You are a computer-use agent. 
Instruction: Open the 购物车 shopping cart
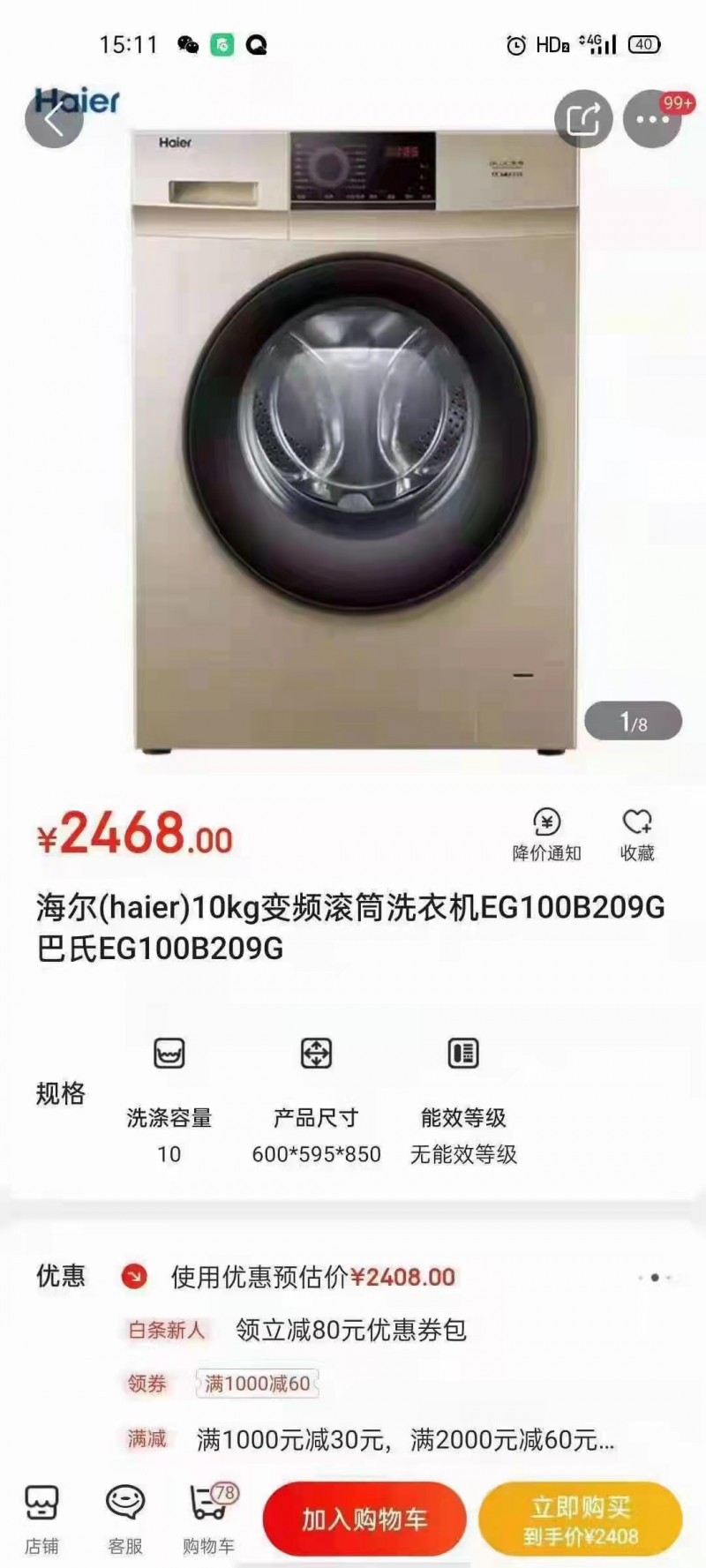(x=209, y=1519)
